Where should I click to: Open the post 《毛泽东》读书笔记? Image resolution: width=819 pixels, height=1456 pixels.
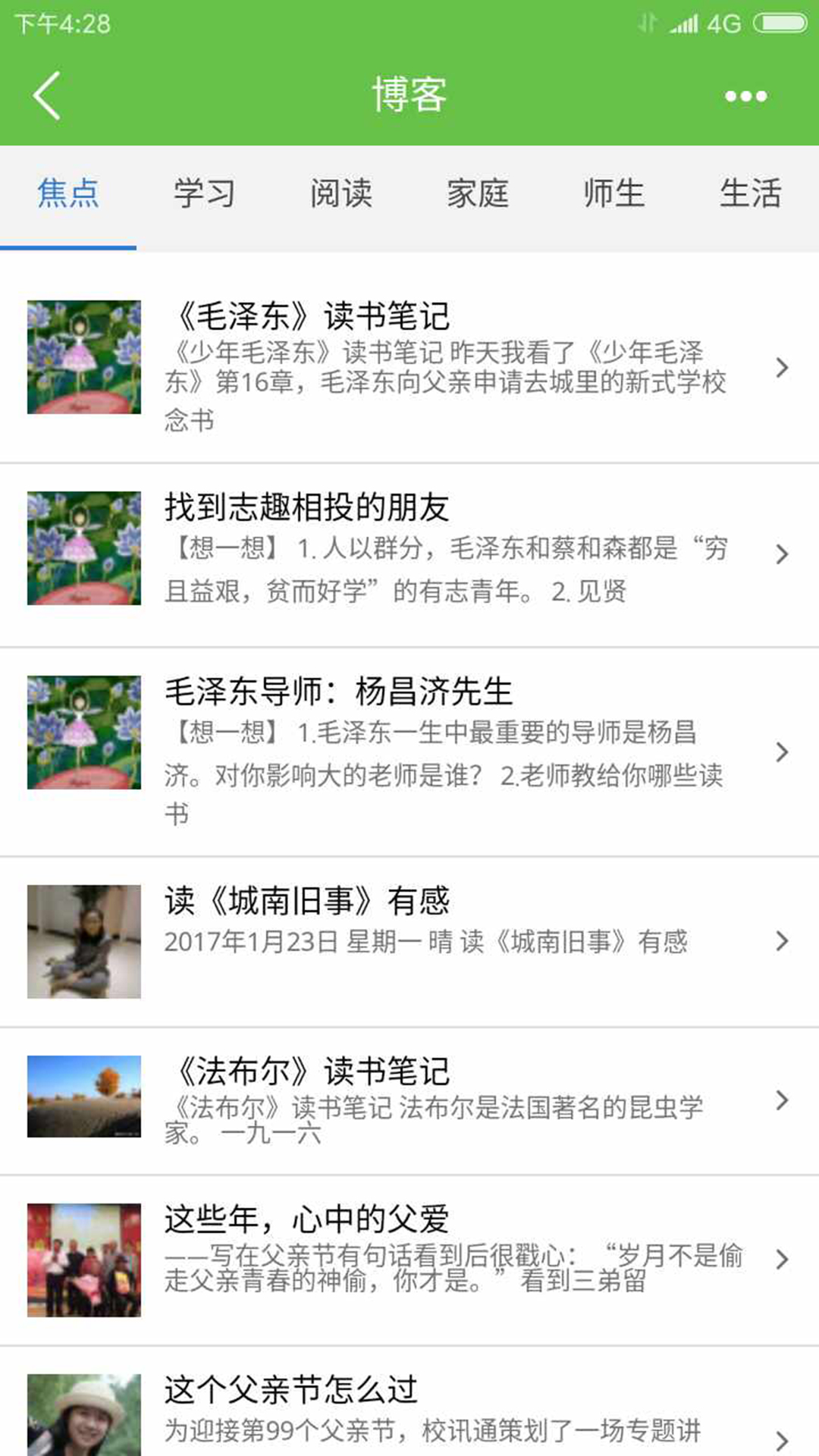409,364
